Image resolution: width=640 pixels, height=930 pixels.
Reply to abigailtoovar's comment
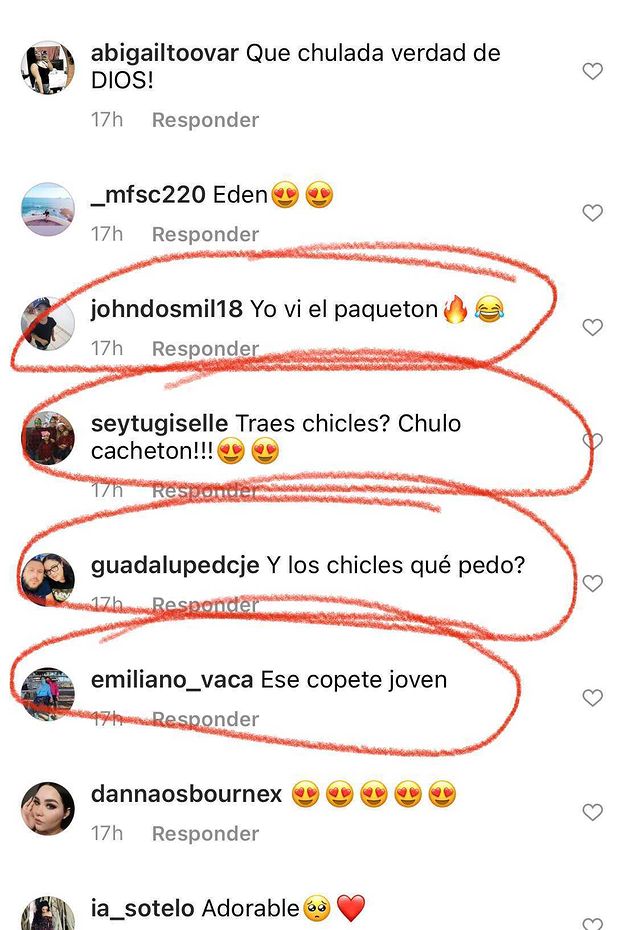(x=205, y=120)
